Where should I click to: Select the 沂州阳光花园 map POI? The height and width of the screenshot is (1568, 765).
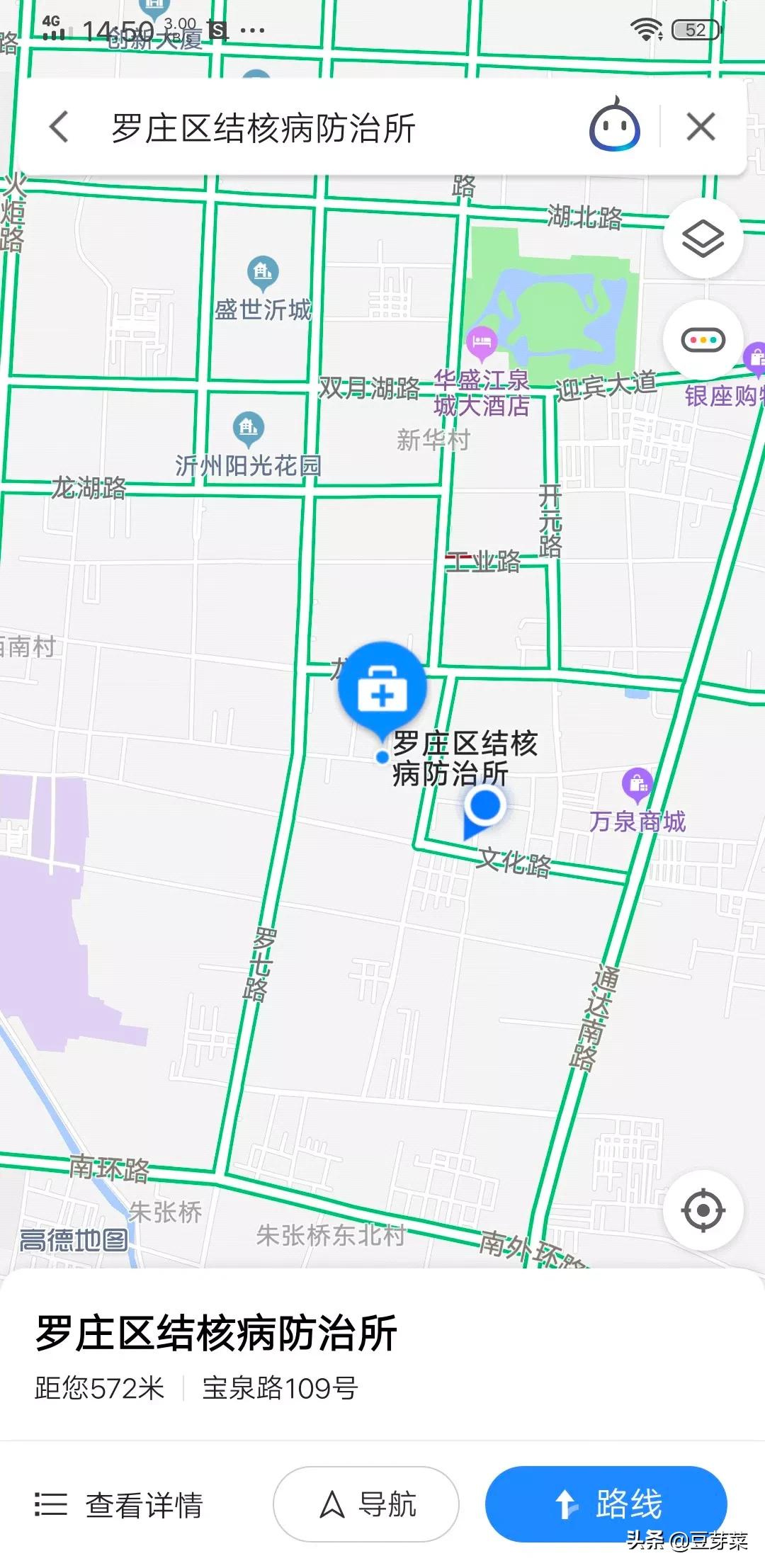point(248,428)
